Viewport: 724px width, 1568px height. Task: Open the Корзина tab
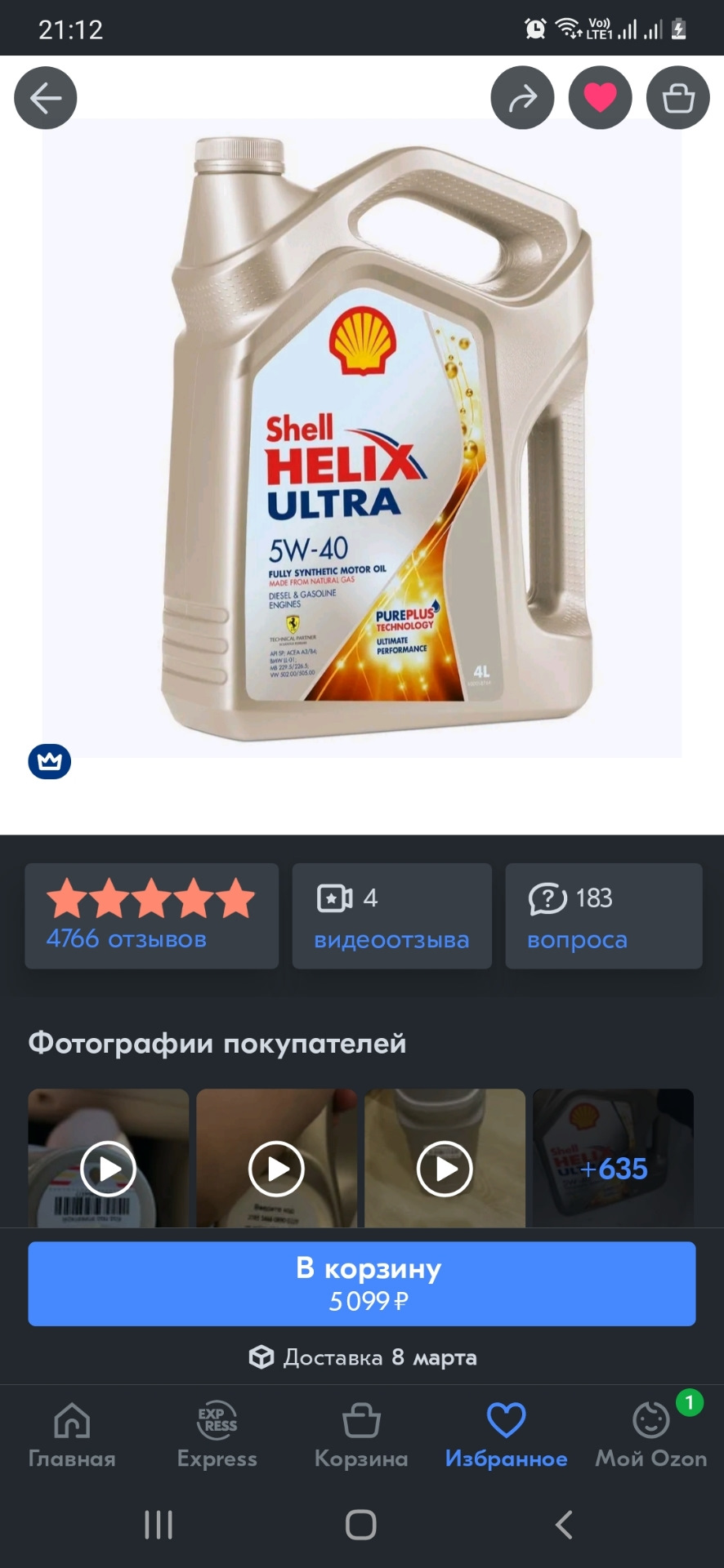pos(361,1436)
